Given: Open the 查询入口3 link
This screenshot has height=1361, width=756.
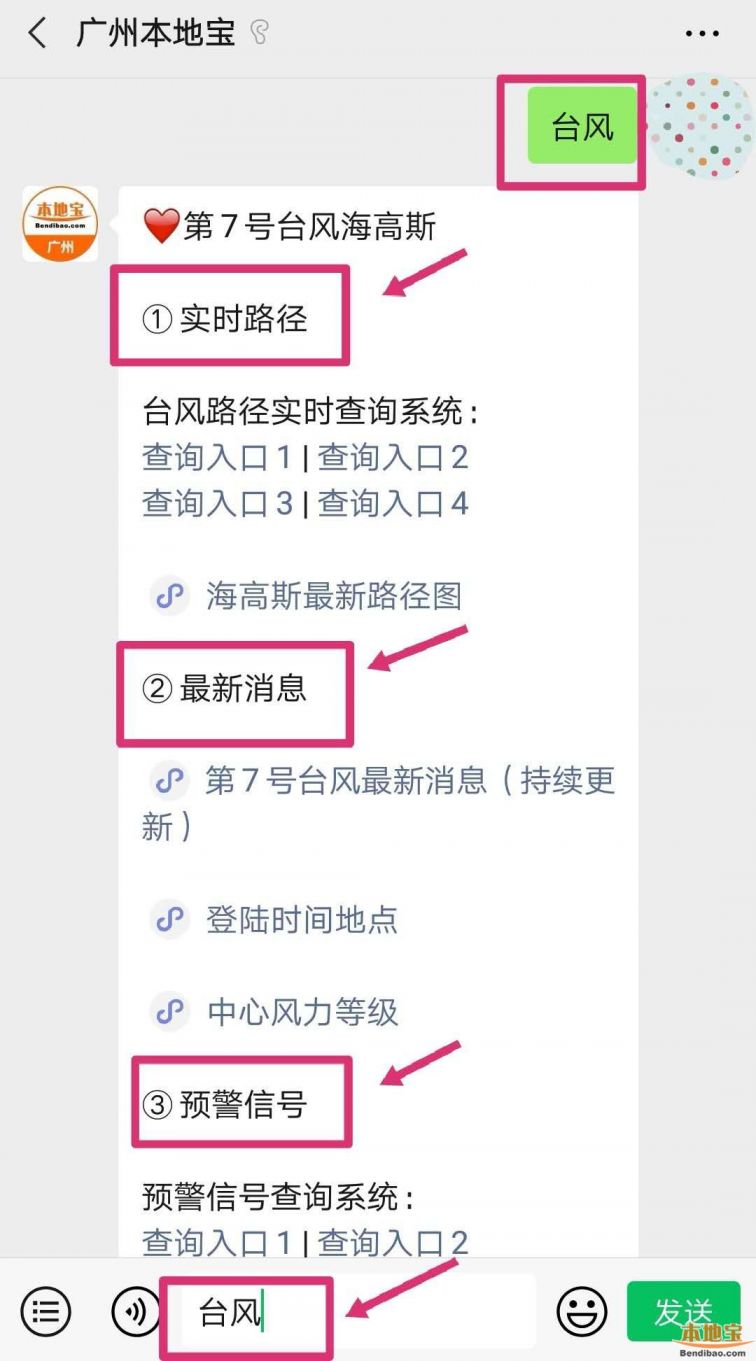Looking at the screenshot, I should [x=217, y=502].
